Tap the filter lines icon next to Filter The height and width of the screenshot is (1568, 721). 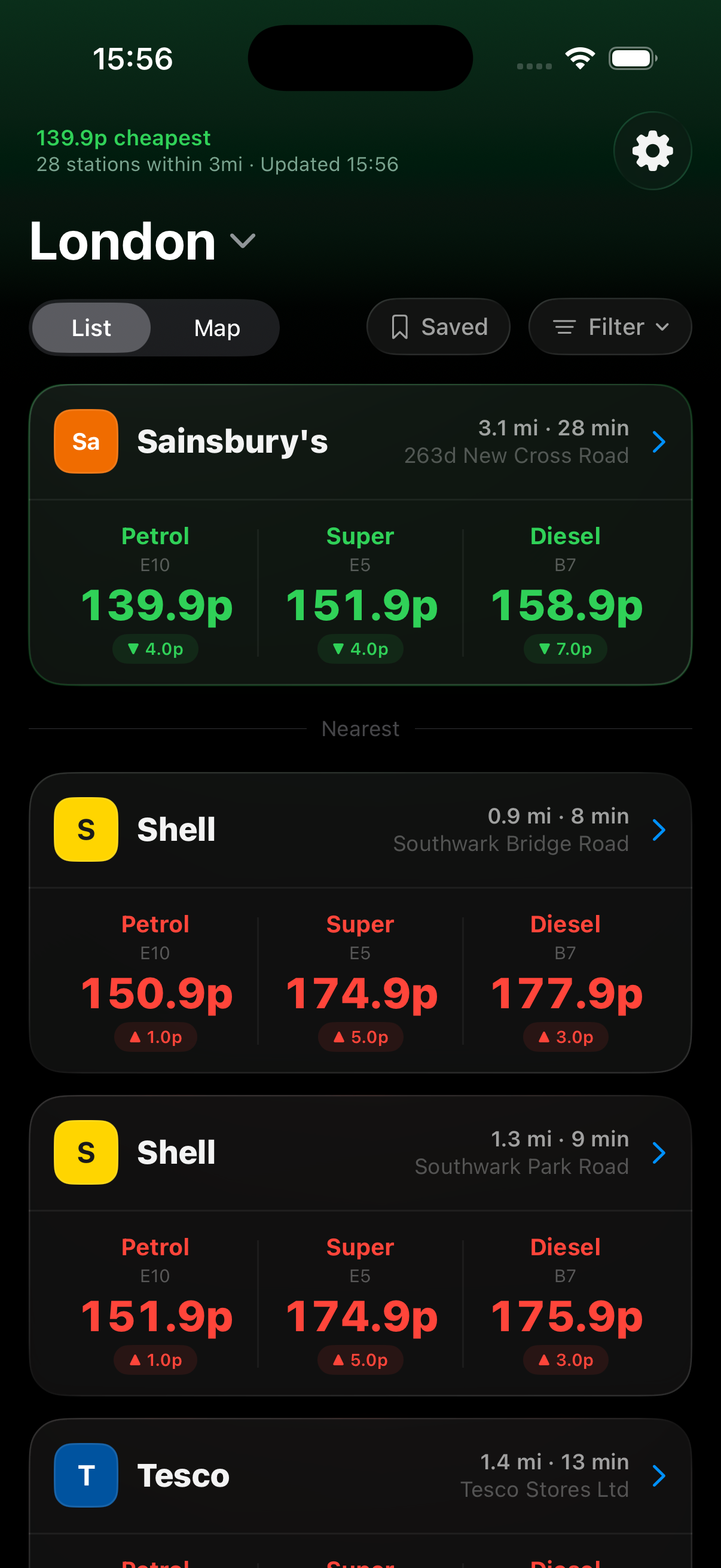click(x=565, y=327)
